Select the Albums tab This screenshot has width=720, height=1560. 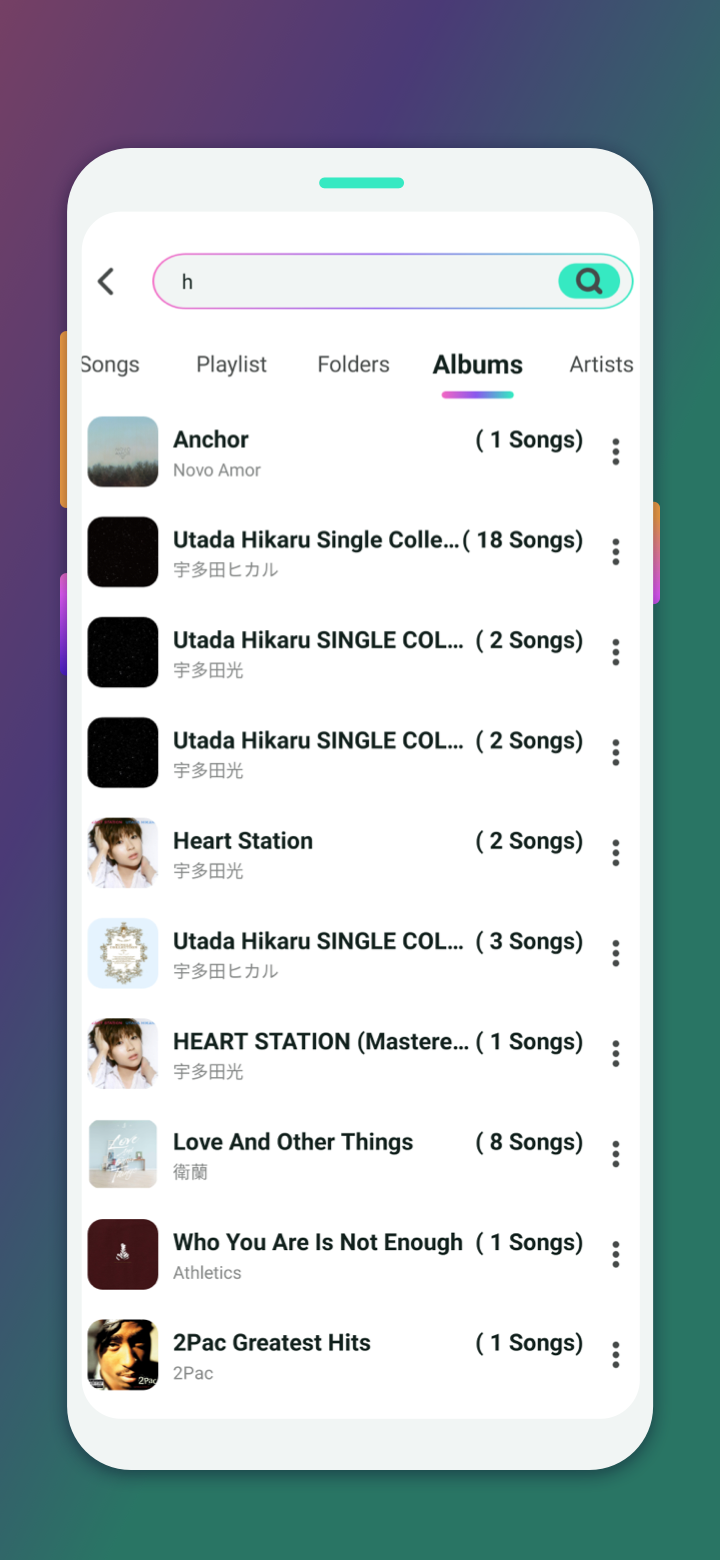(x=477, y=364)
